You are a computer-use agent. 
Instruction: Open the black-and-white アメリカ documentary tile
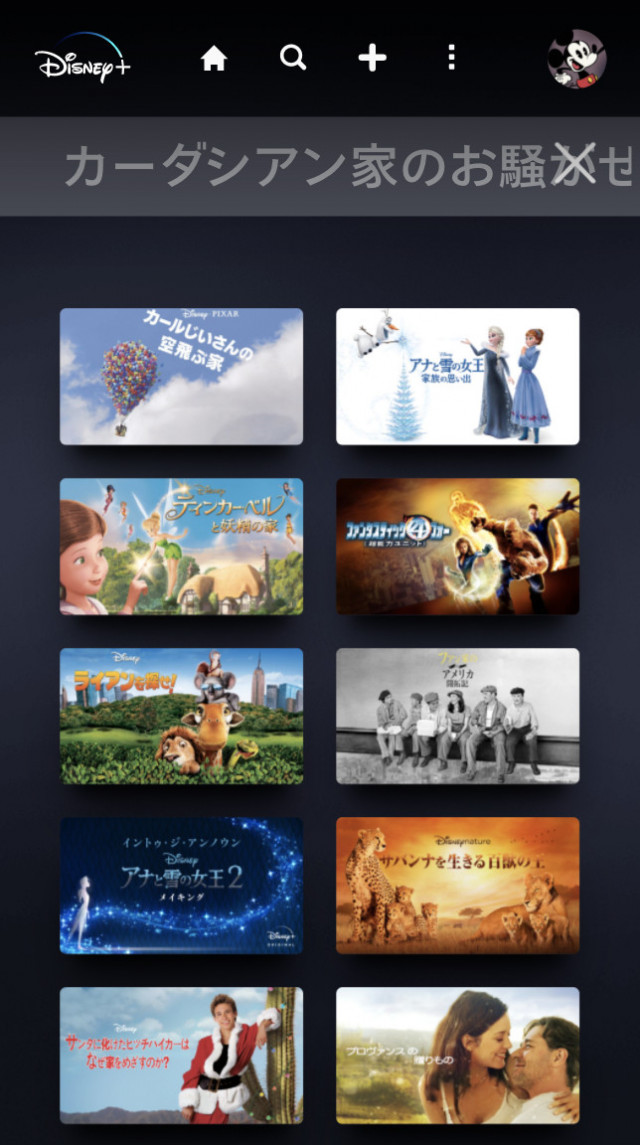pos(457,716)
